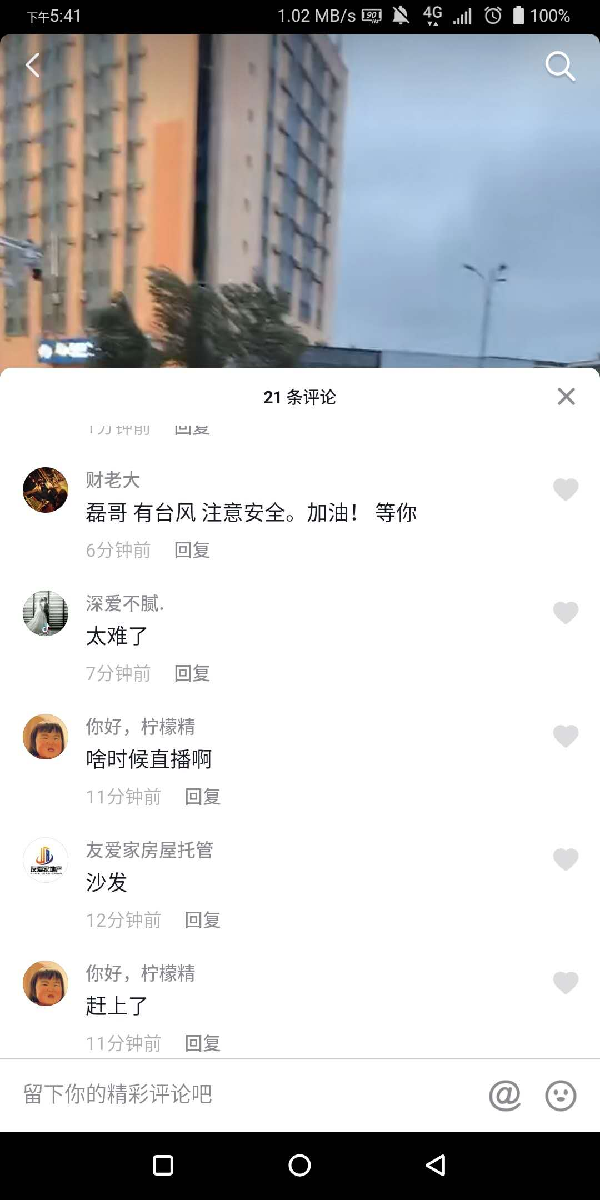Open the emoji picker
The image size is (600, 1200).
pyautogui.click(x=561, y=1095)
